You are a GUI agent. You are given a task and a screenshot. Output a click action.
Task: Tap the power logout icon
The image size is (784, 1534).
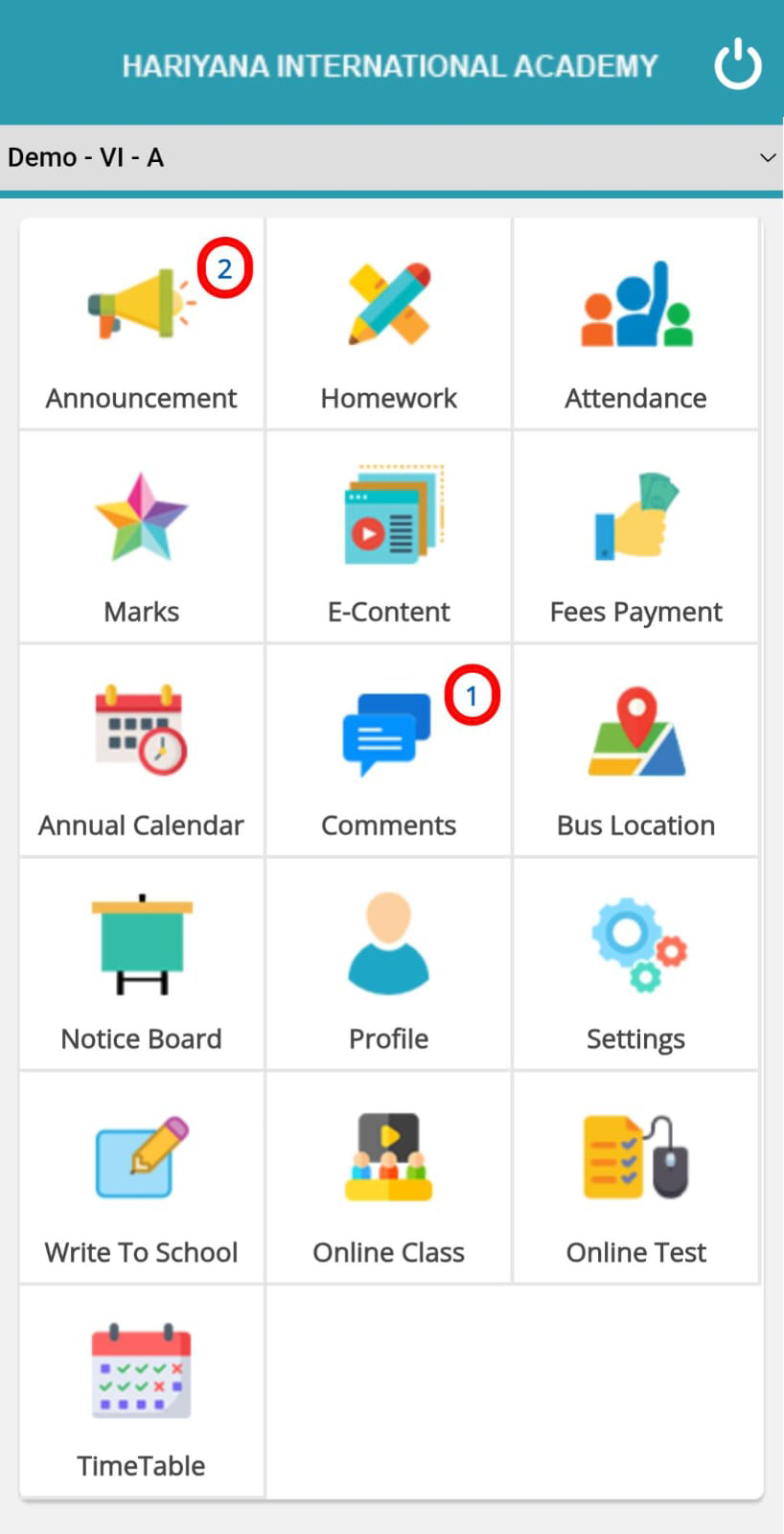tap(737, 64)
